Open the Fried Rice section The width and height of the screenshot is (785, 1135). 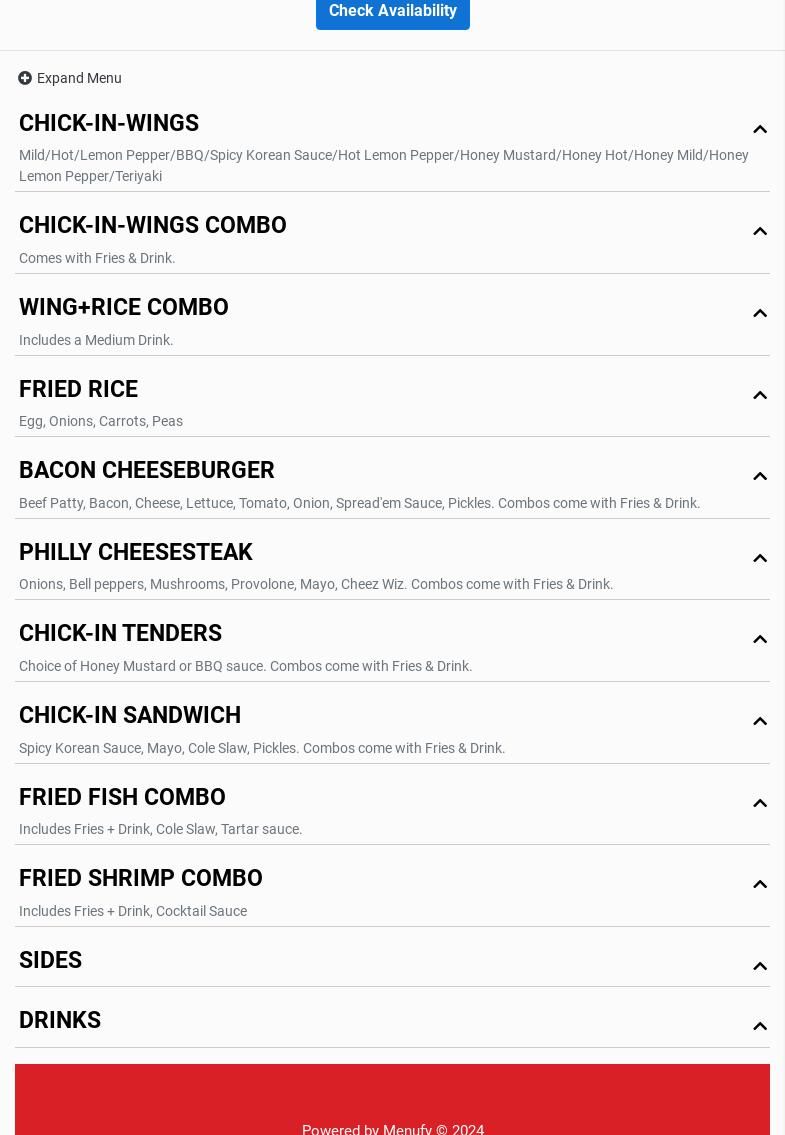tap(79, 390)
